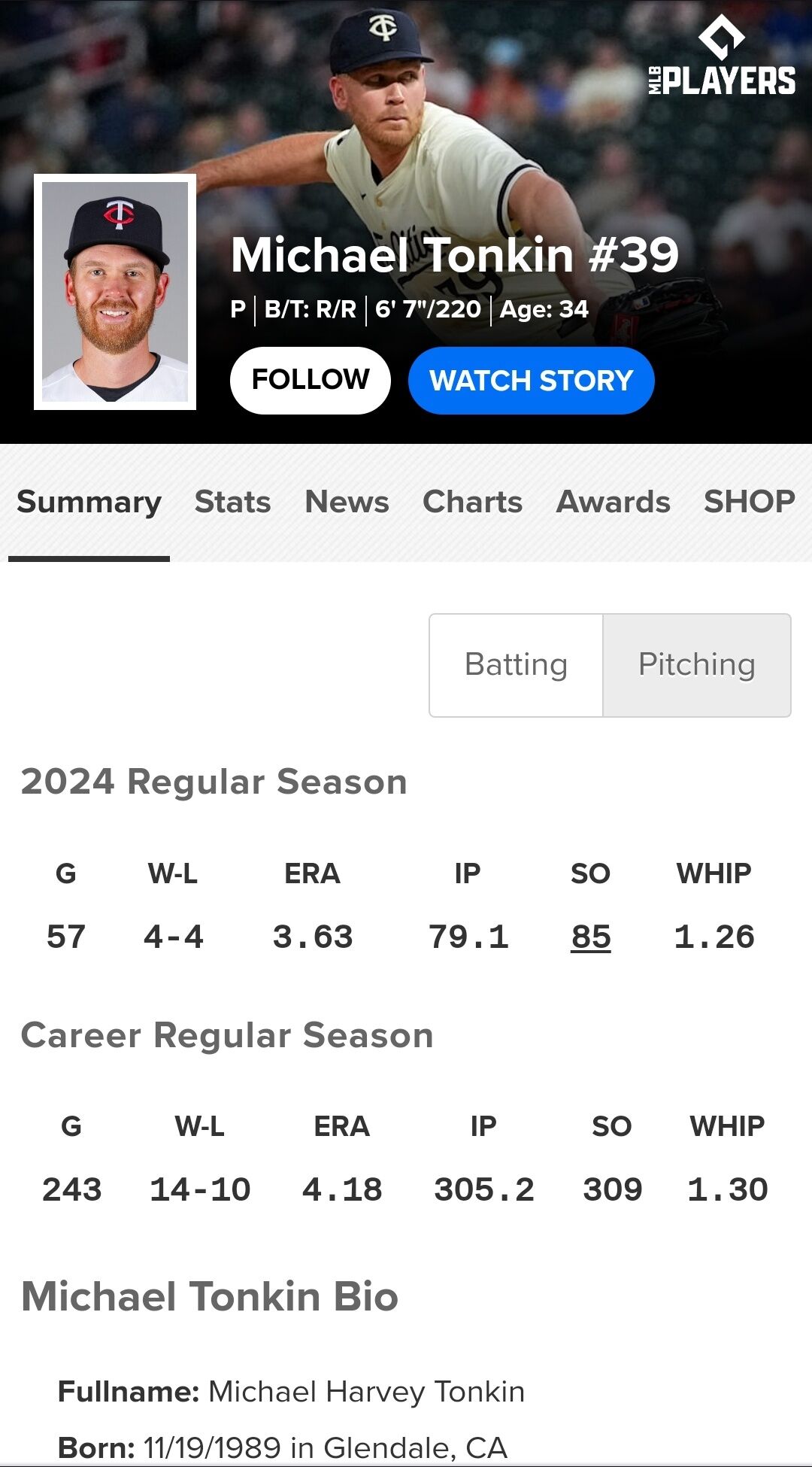This screenshot has width=812, height=1467.
Task: Open the SHOP tab
Action: point(749,503)
